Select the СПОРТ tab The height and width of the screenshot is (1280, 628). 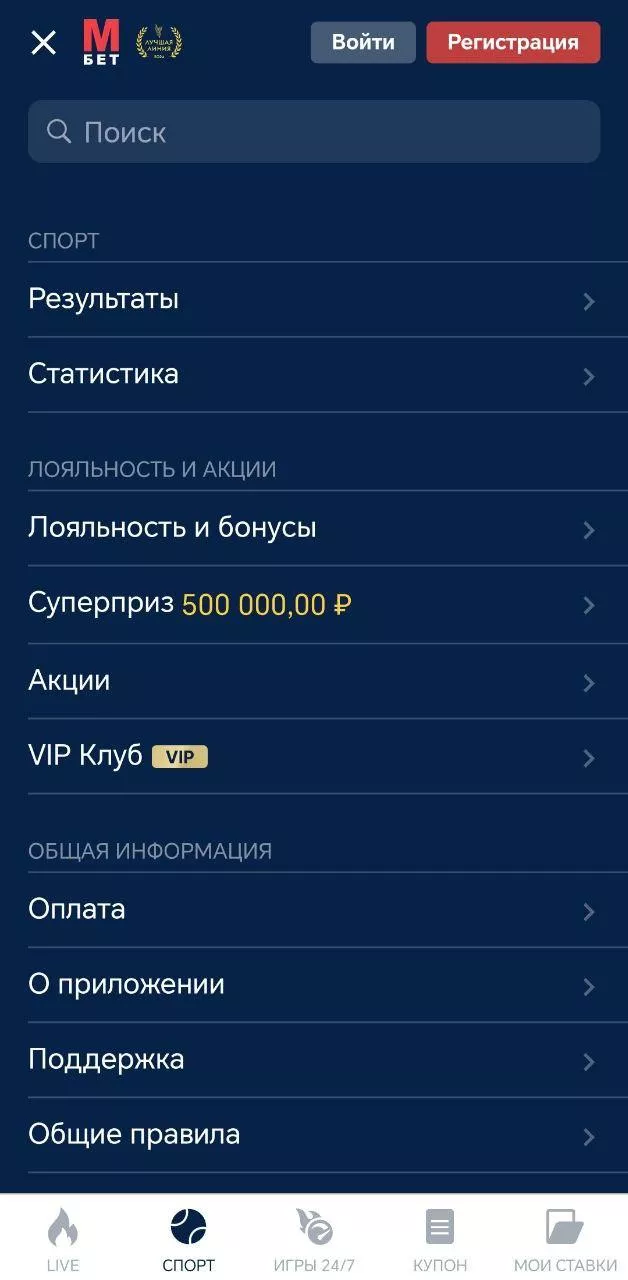[x=188, y=1238]
